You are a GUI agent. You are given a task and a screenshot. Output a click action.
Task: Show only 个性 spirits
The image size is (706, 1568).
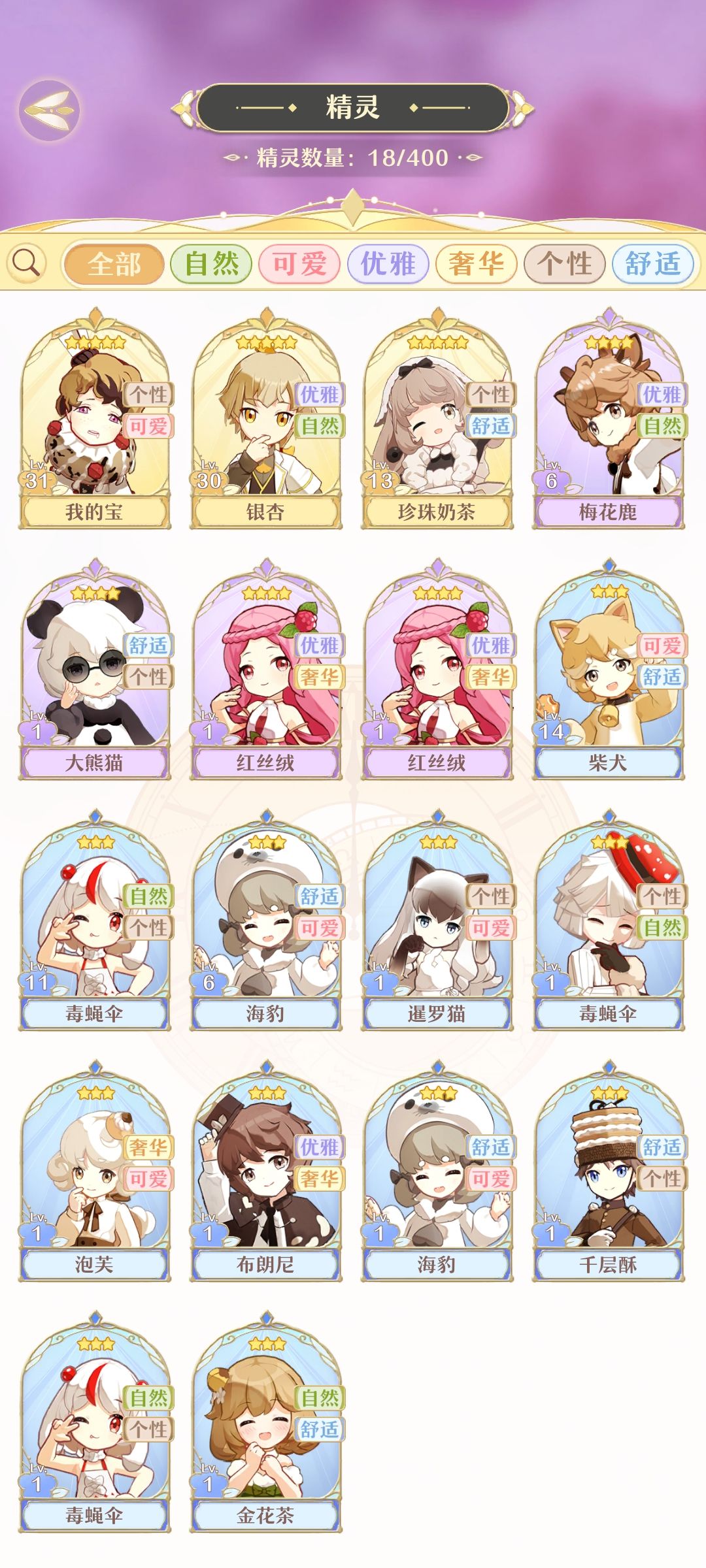(565, 264)
